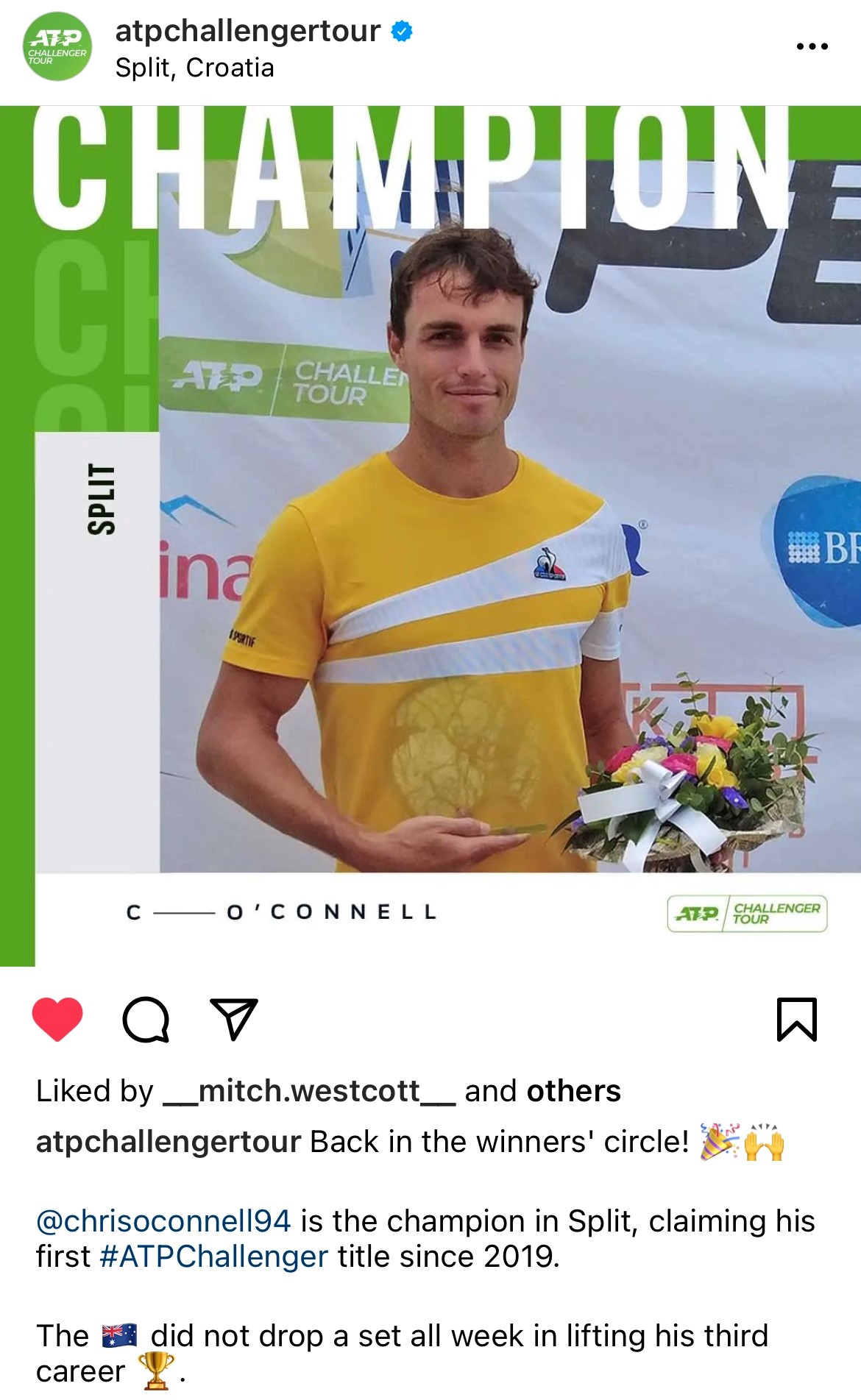Open the atpchallengertour profile picture
Screen dimensions: 861x1400
tap(57, 46)
